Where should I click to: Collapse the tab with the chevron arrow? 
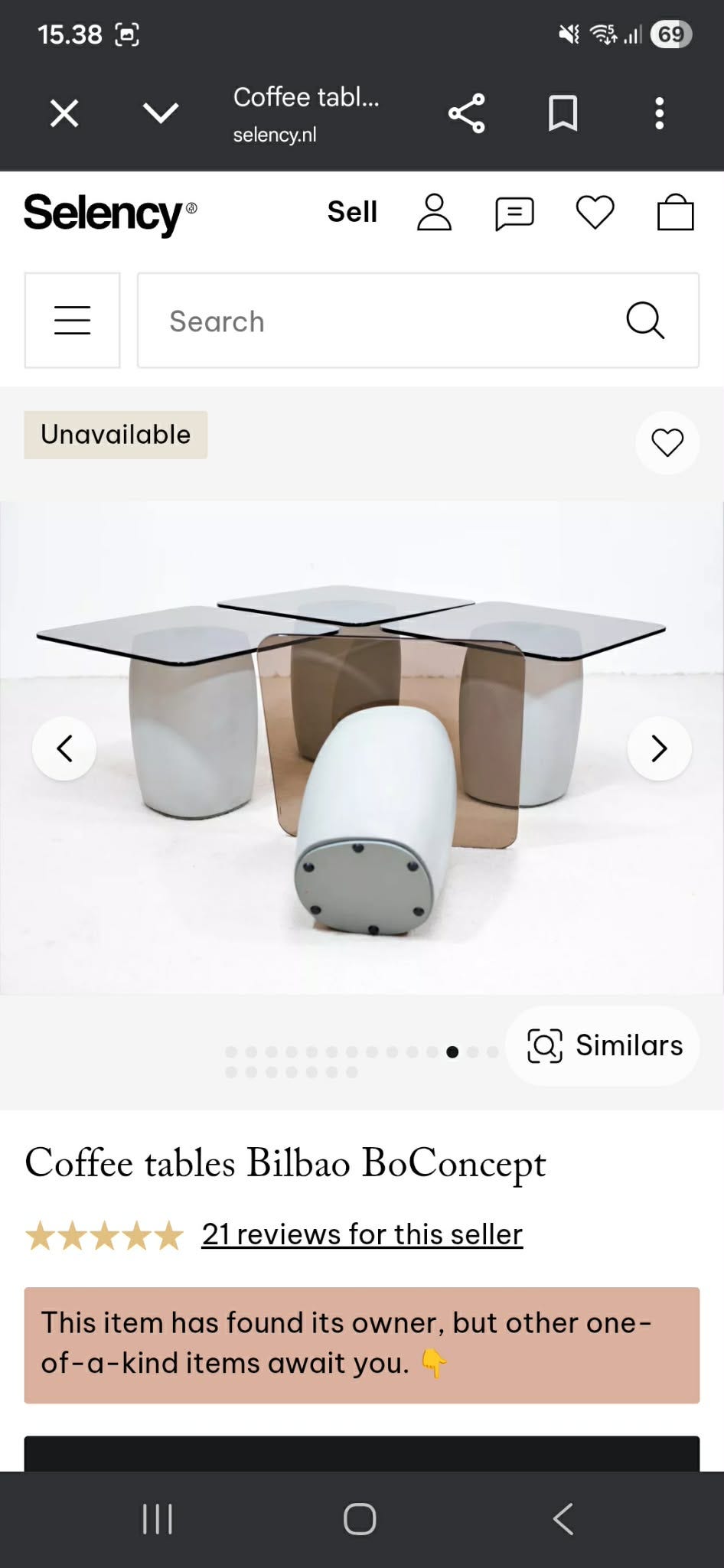[x=160, y=113]
